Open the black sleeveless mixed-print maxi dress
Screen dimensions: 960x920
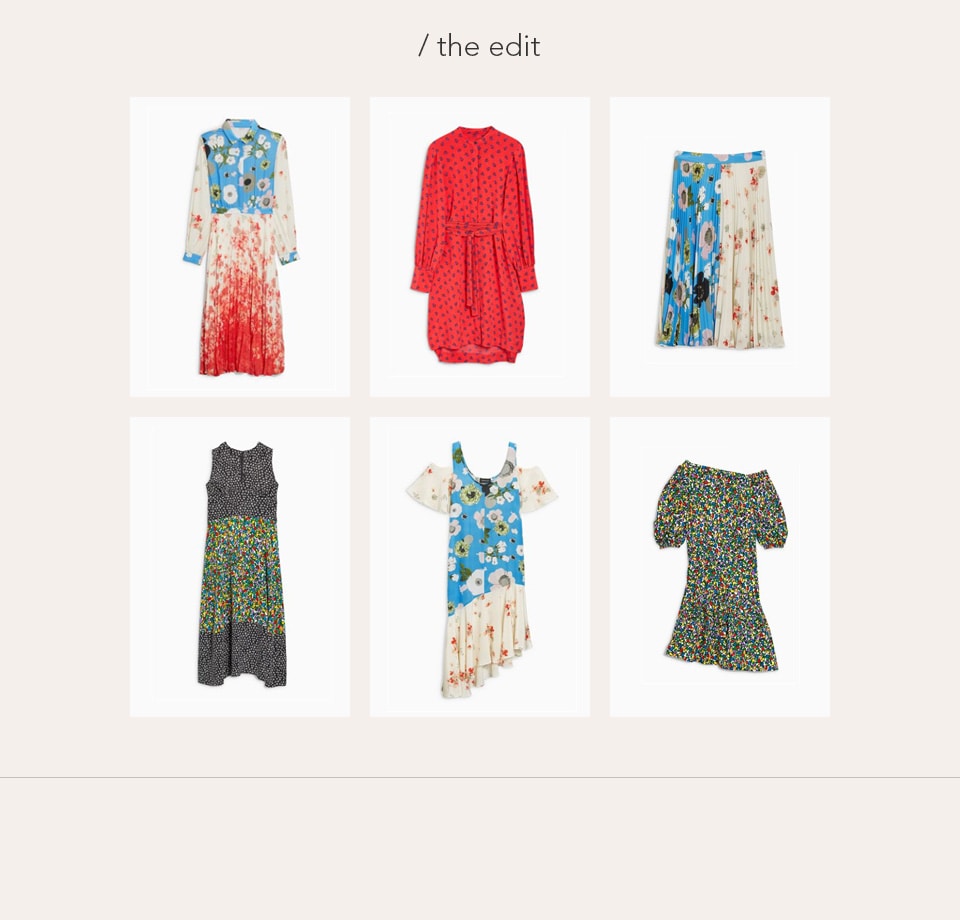(240, 566)
